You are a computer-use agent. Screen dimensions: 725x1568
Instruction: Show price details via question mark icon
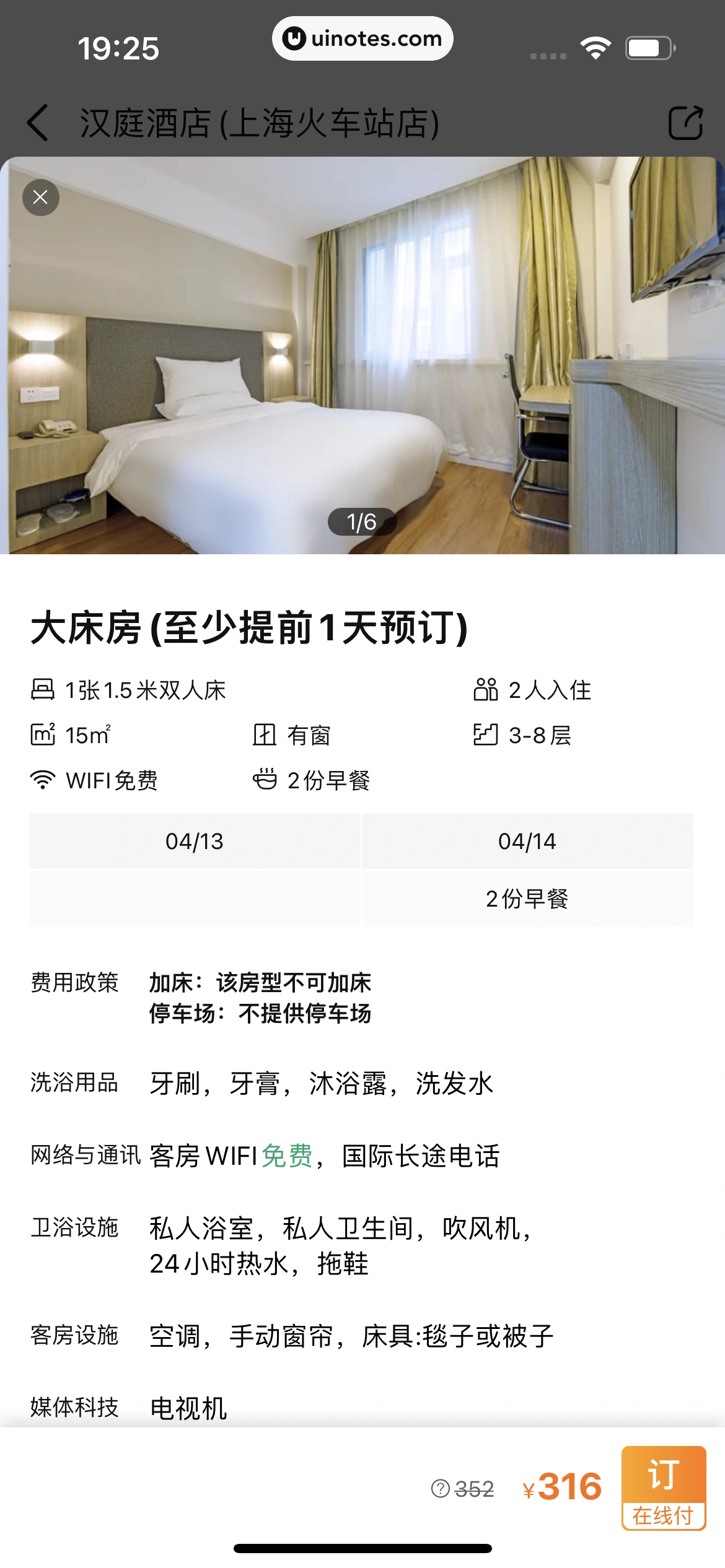click(x=440, y=1488)
